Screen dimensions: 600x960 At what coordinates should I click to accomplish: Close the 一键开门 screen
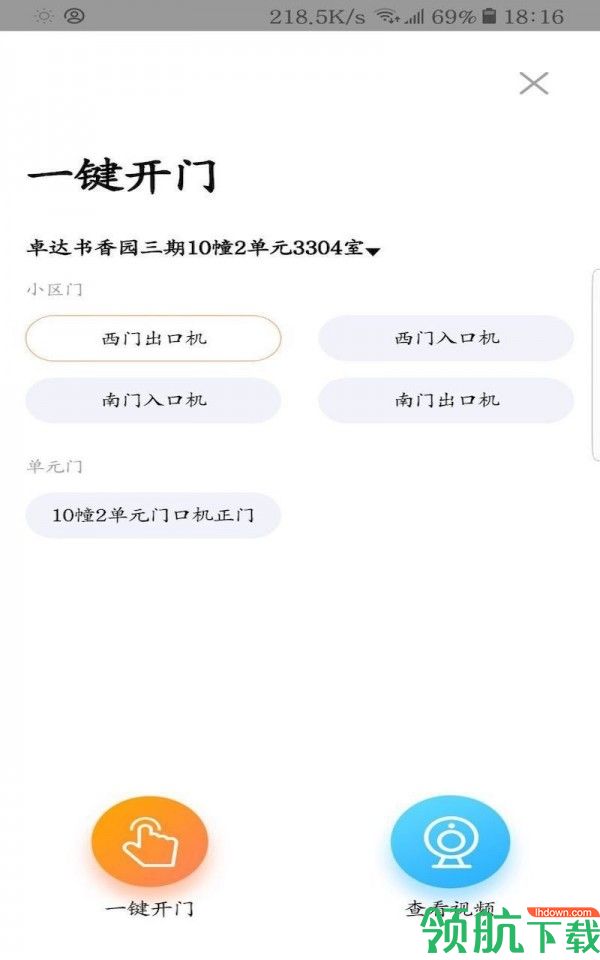(534, 84)
